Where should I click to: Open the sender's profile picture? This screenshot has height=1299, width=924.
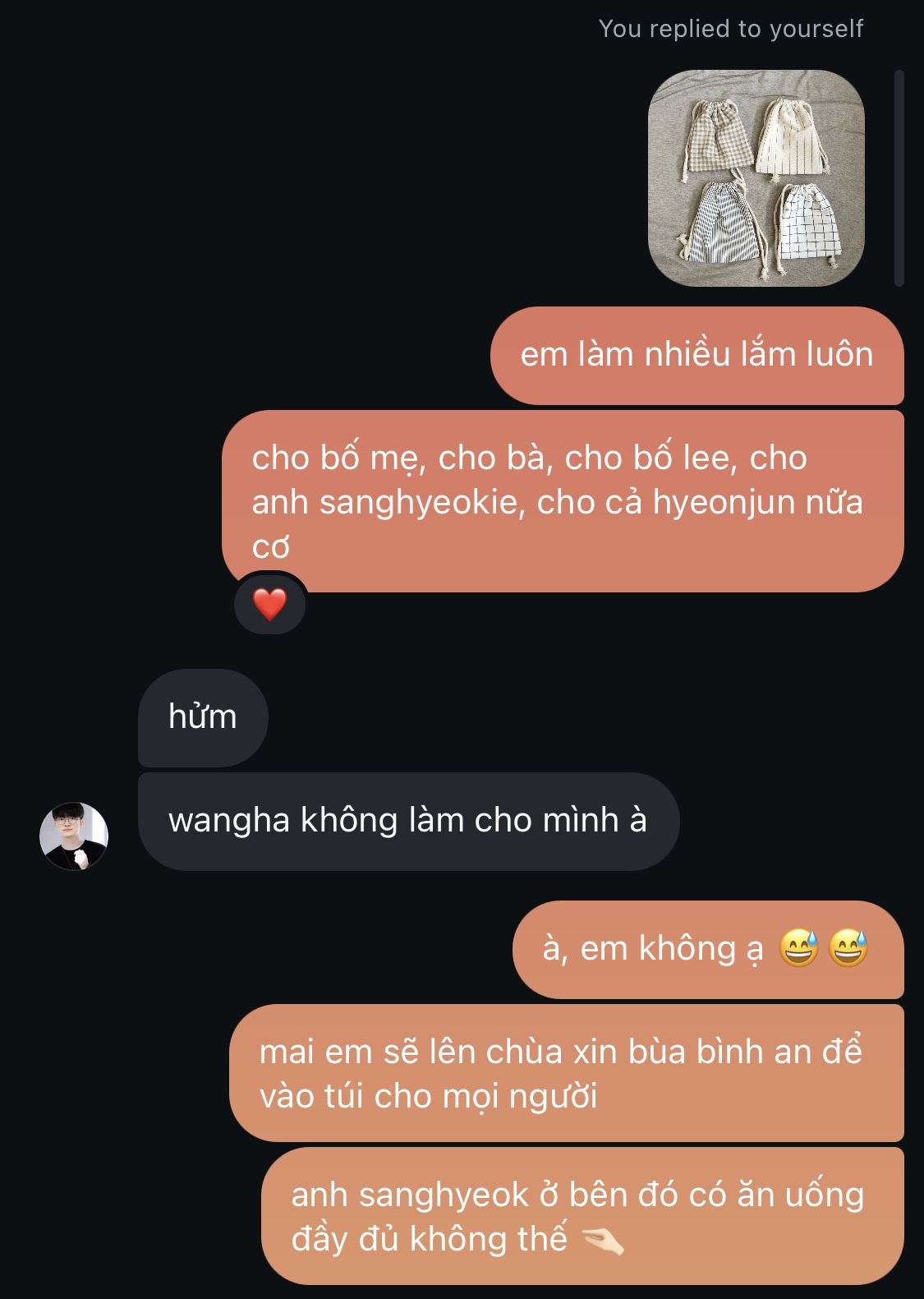click(x=74, y=836)
